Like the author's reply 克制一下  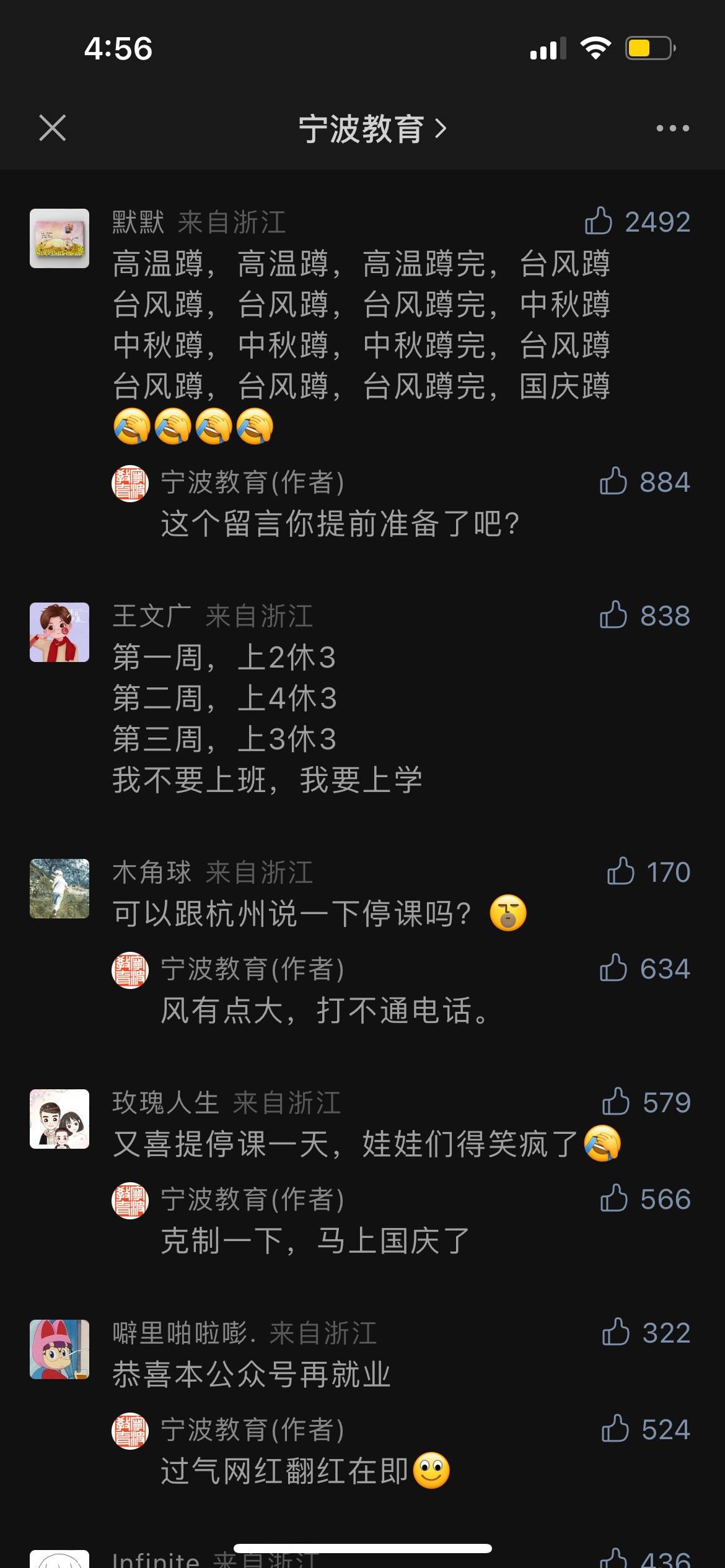coord(613,1198)
